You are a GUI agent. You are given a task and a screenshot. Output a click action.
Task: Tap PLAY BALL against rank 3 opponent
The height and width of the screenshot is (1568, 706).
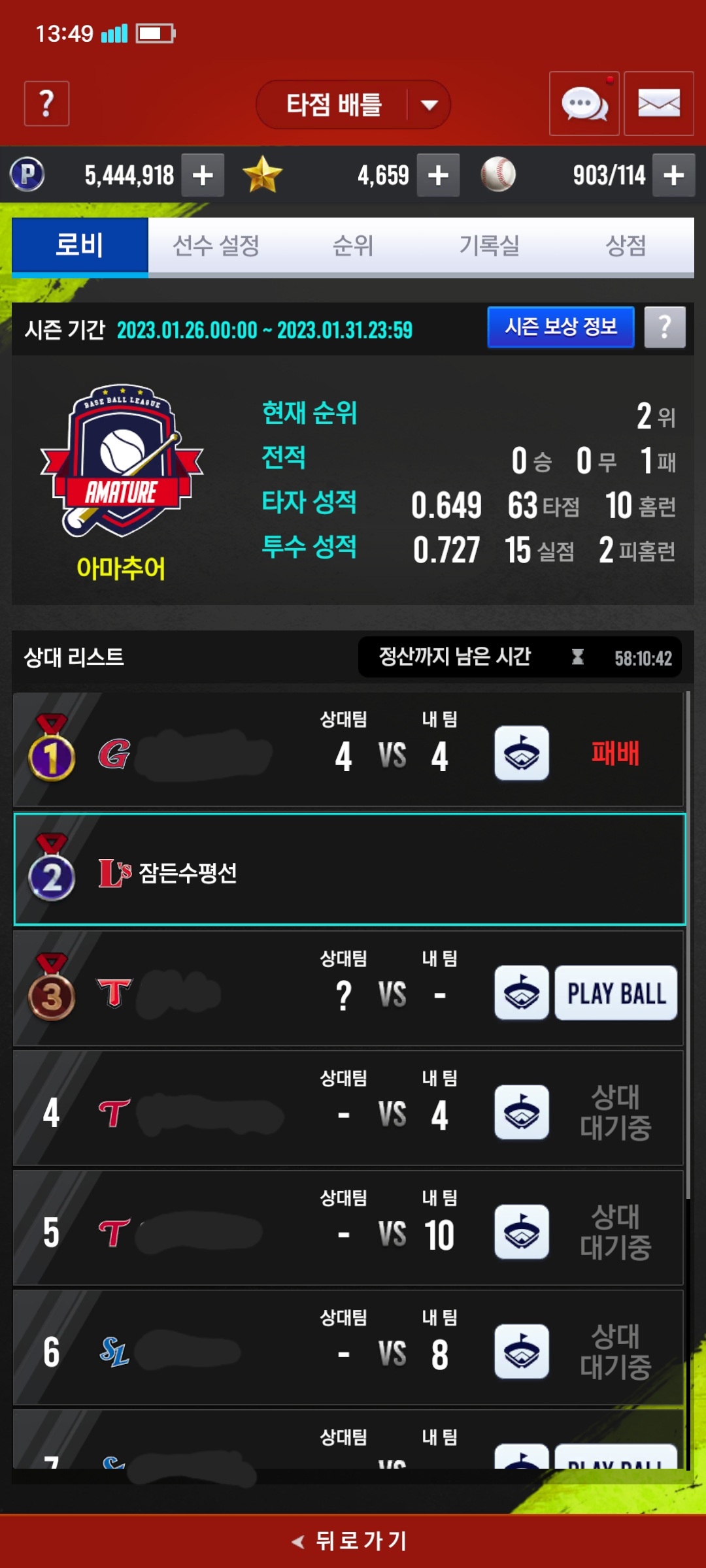tap(615, 993)
